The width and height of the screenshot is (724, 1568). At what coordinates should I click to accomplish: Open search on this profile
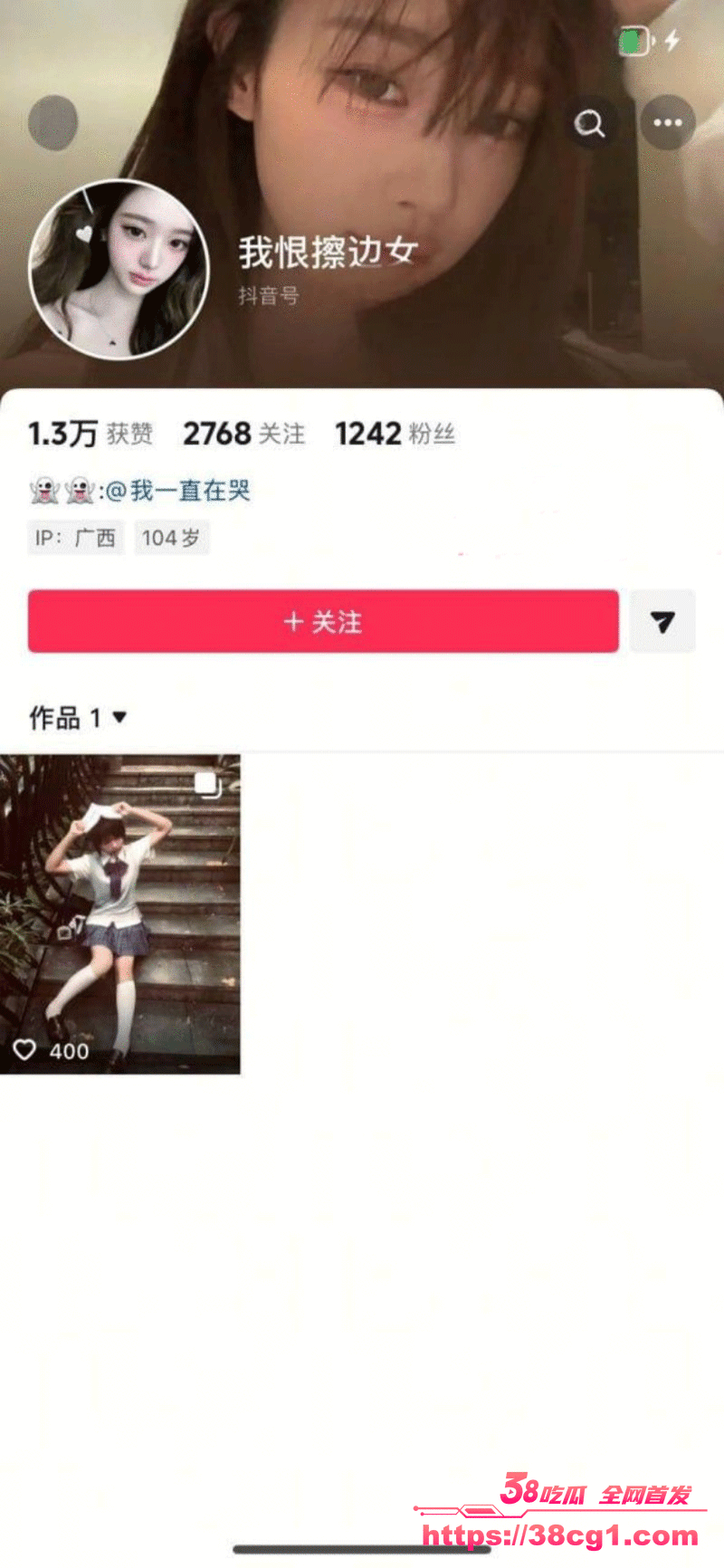pos(590,123)
